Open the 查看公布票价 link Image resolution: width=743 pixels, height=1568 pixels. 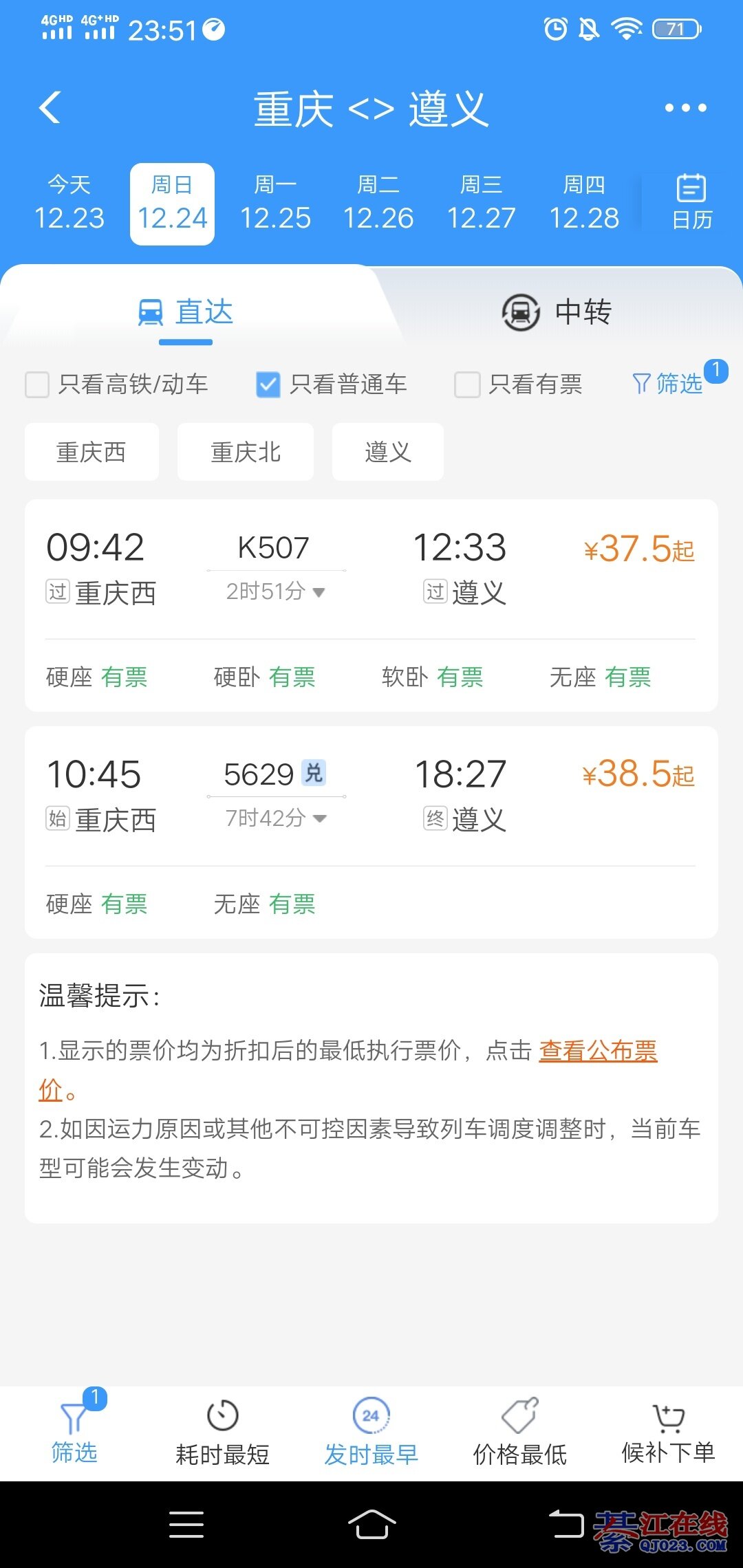click(x=597, y=1051)
